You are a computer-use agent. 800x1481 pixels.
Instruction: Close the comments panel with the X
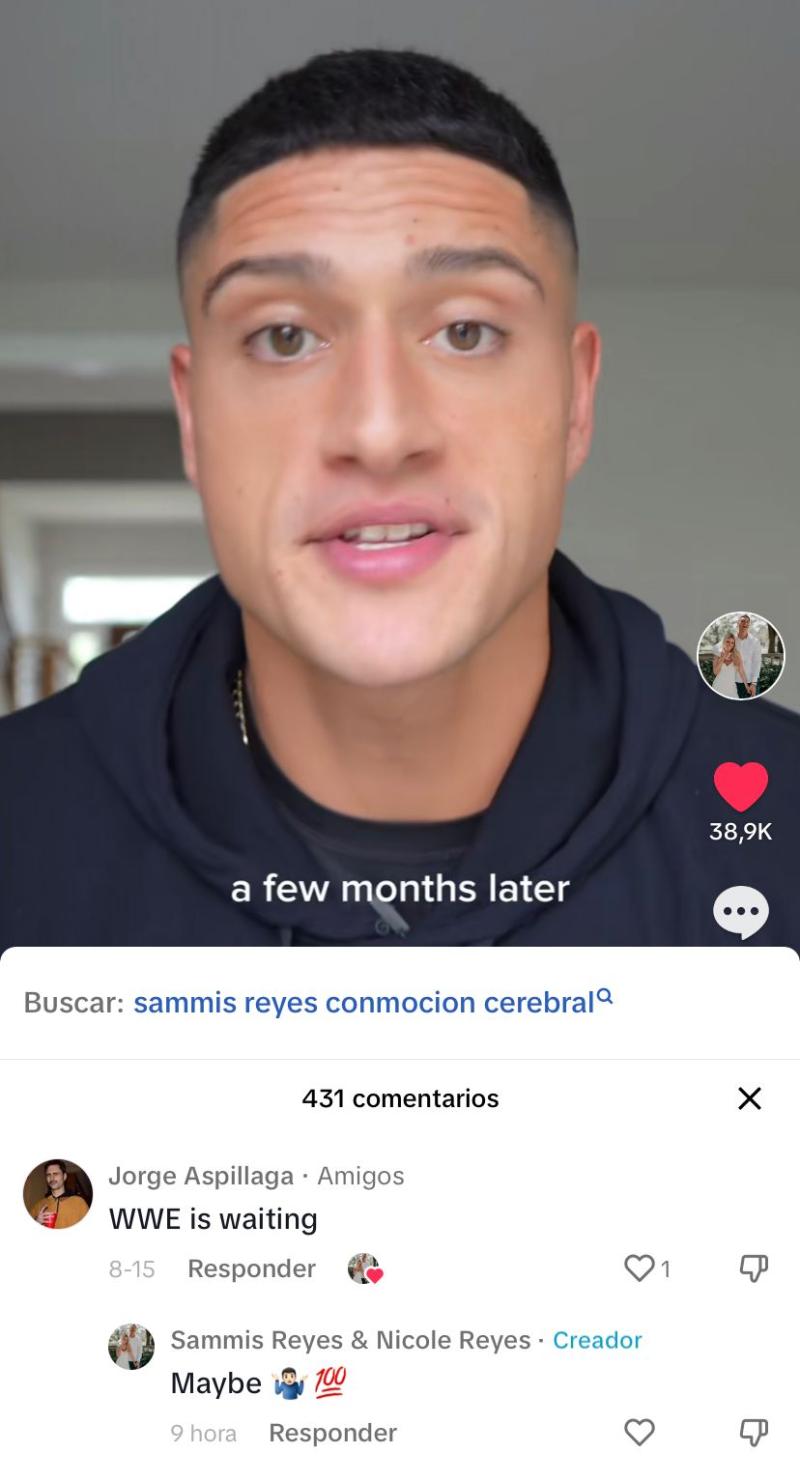click(749, 1097)
